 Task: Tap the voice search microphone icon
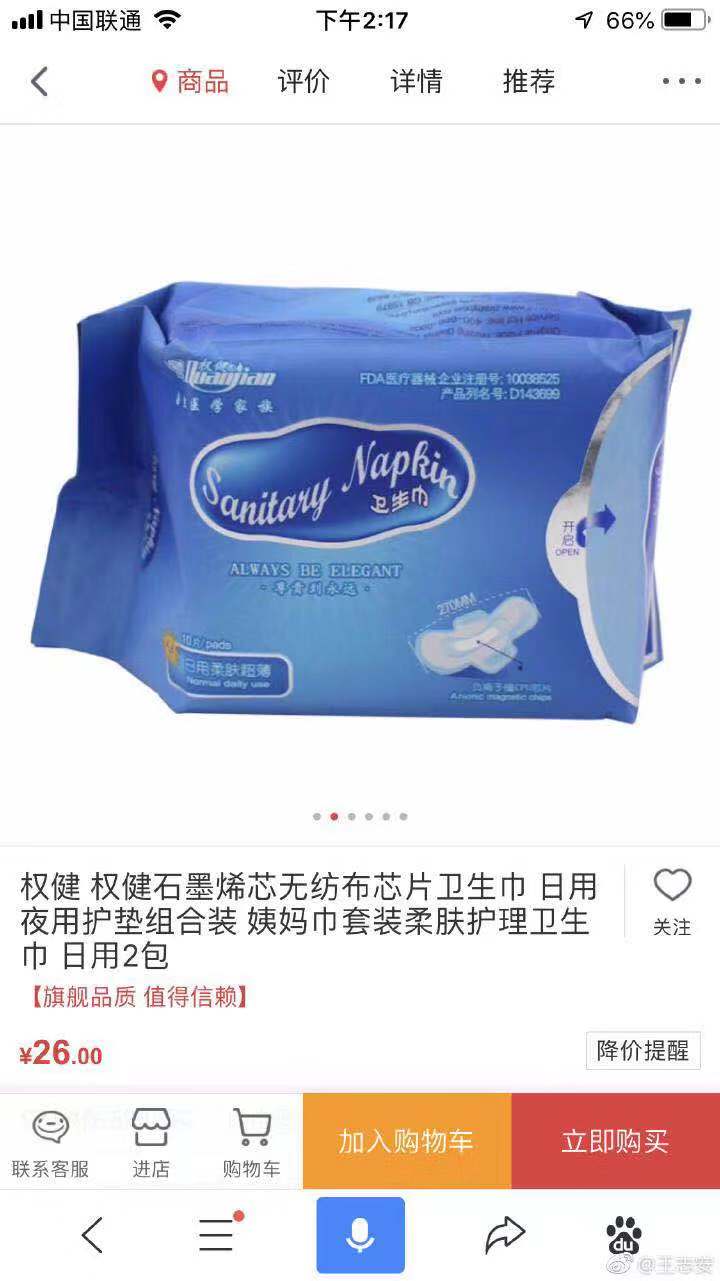tap(360, 1235)
